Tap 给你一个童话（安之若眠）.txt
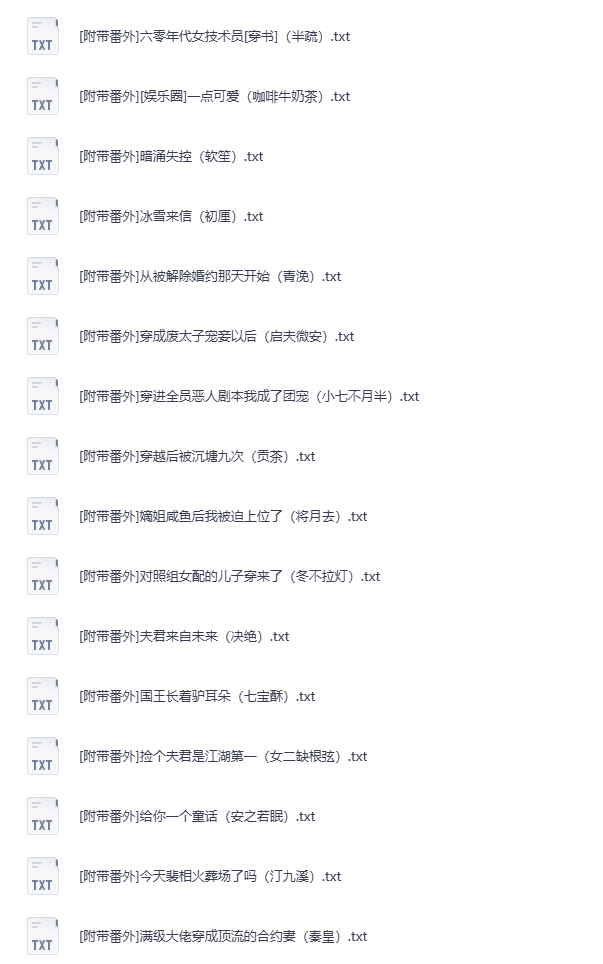 point(197,817)
